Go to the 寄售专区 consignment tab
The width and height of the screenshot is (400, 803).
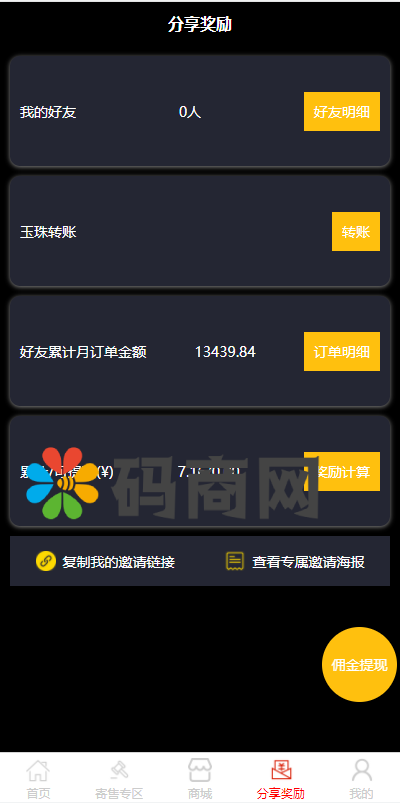coord(119,779)
